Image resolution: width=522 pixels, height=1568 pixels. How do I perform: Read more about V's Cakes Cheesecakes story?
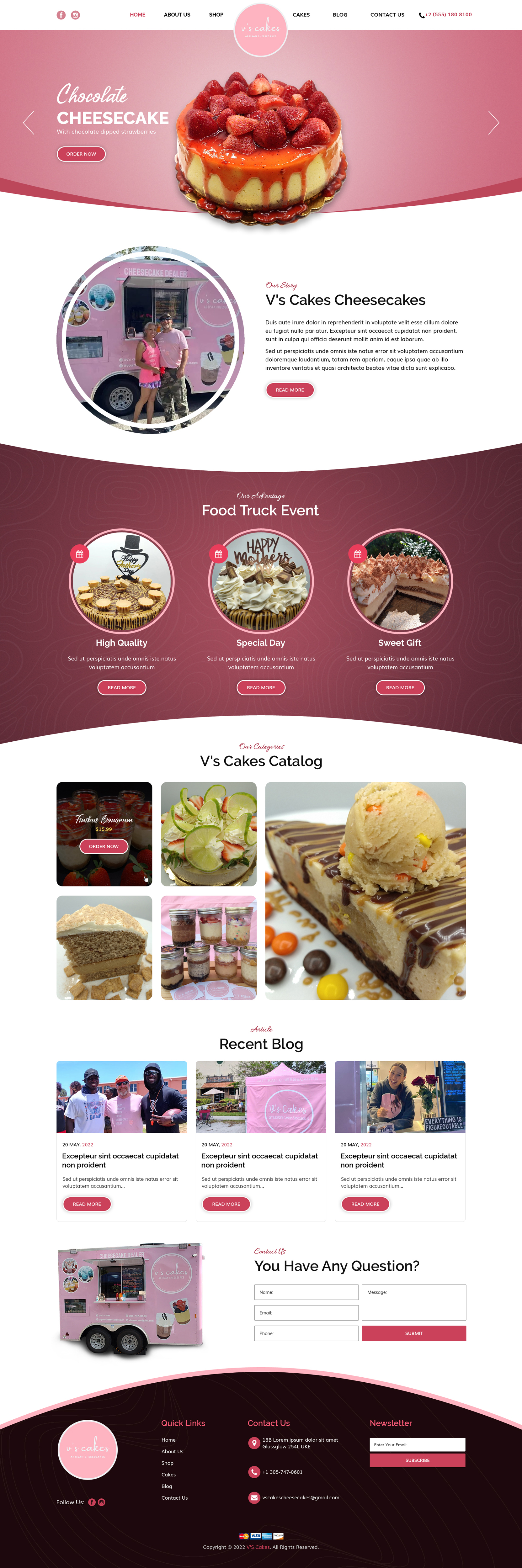290,390
